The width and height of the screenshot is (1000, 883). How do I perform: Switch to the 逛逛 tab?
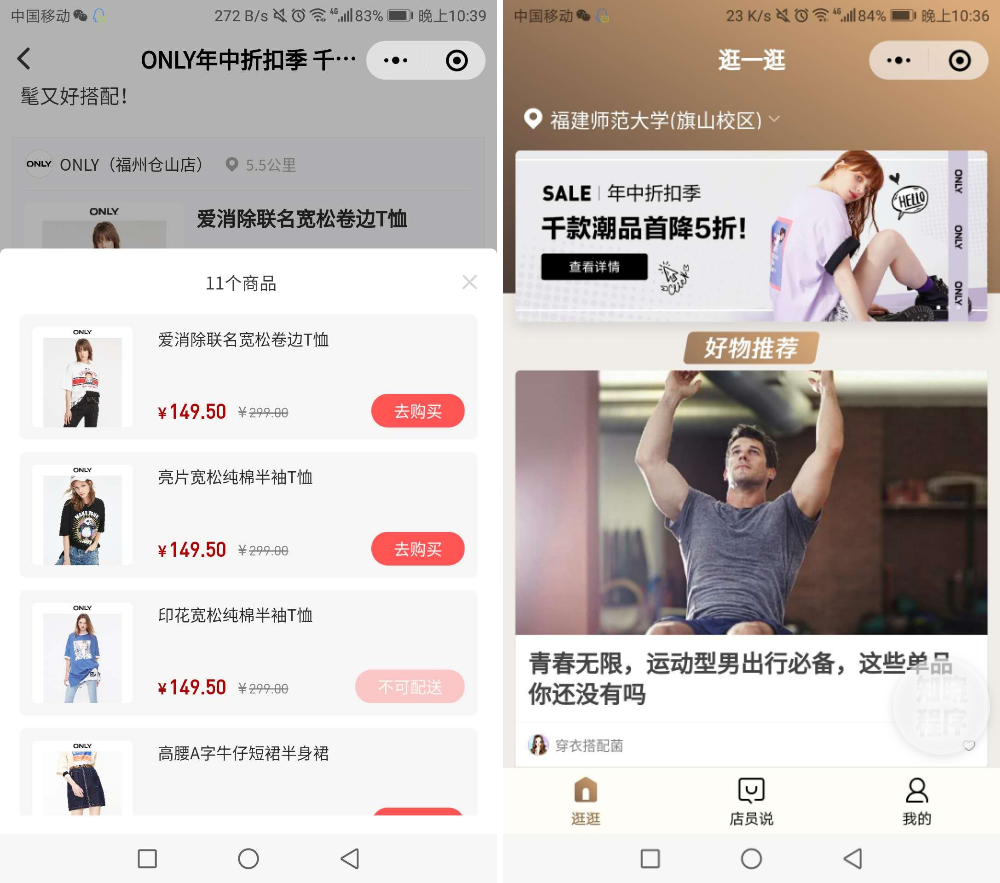586,802
